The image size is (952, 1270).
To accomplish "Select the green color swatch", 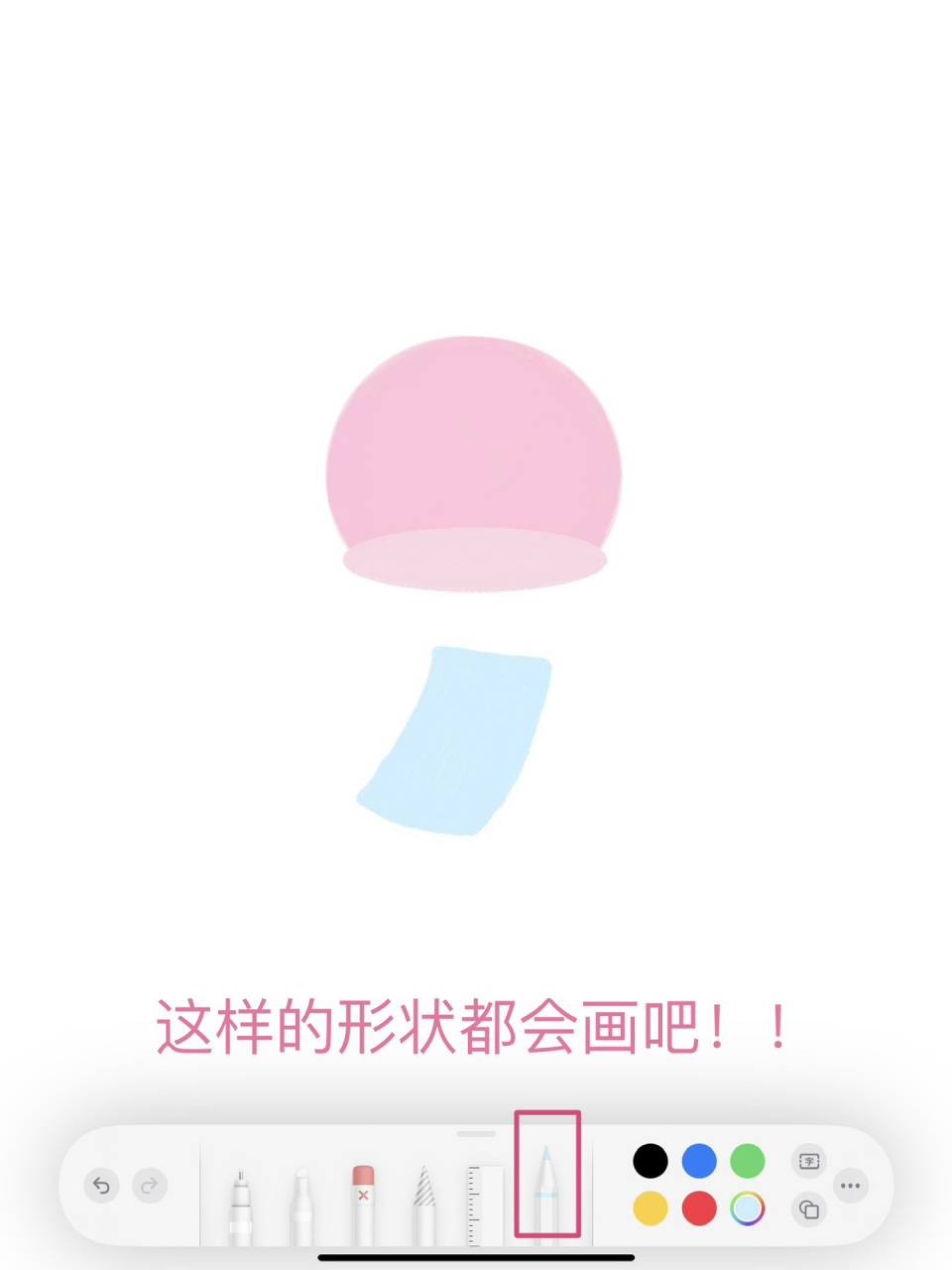I will coord(747,1160).
